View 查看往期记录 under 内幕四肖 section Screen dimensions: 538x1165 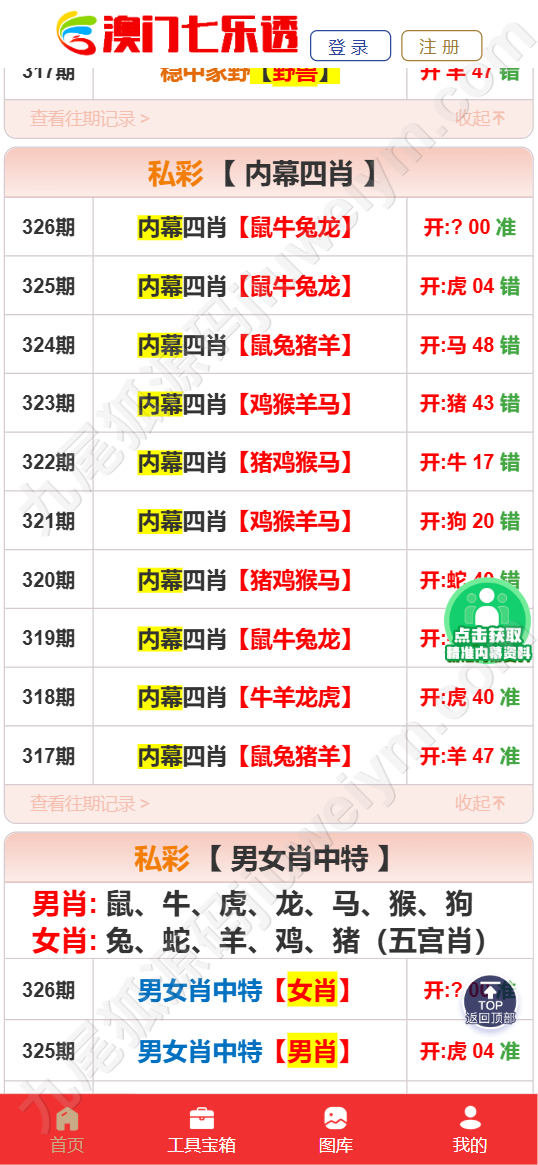[89, 803]
